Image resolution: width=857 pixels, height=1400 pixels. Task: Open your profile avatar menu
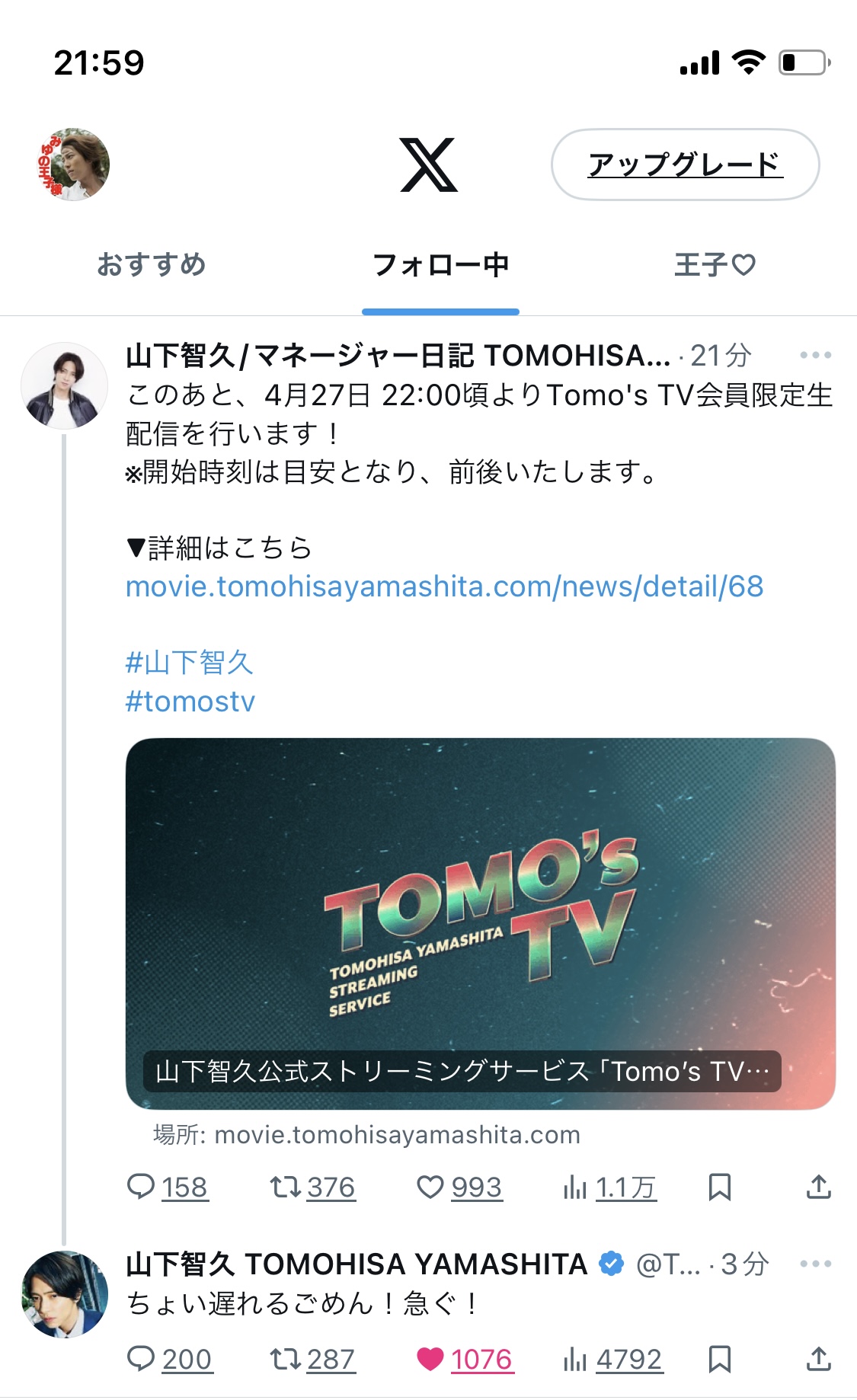73,165
